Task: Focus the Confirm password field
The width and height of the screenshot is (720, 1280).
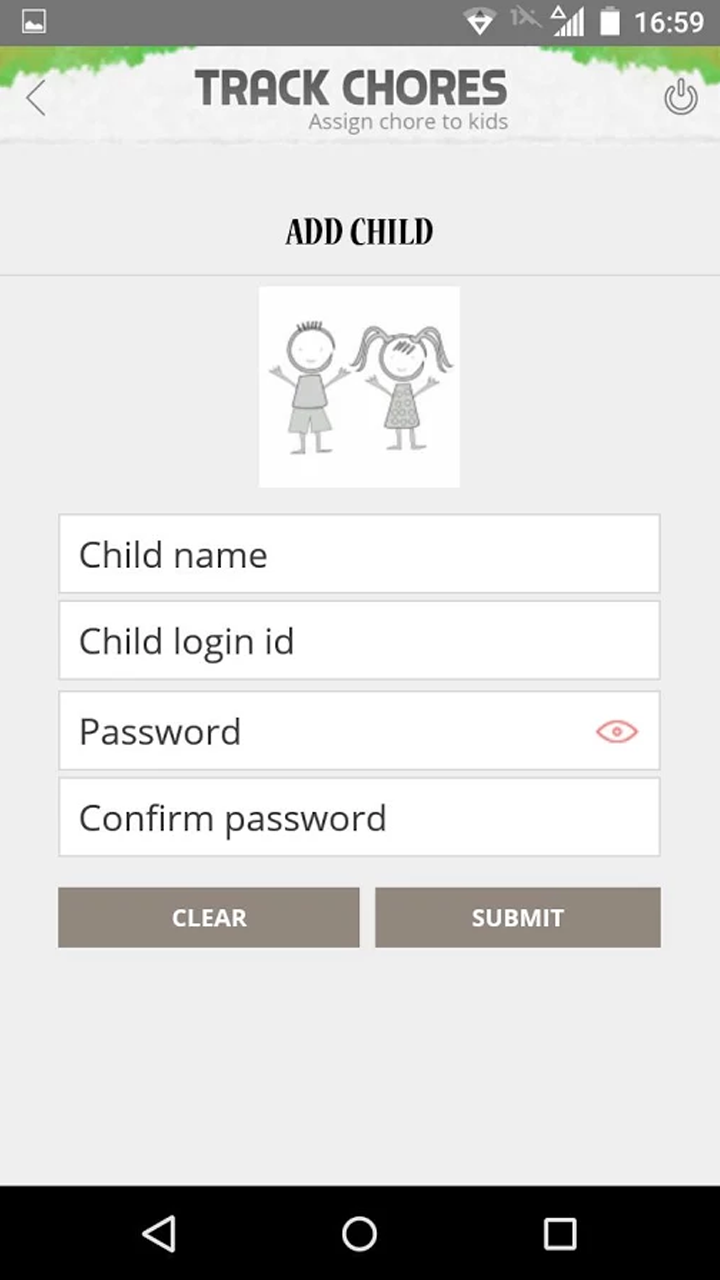Action: tap(359, 817)
